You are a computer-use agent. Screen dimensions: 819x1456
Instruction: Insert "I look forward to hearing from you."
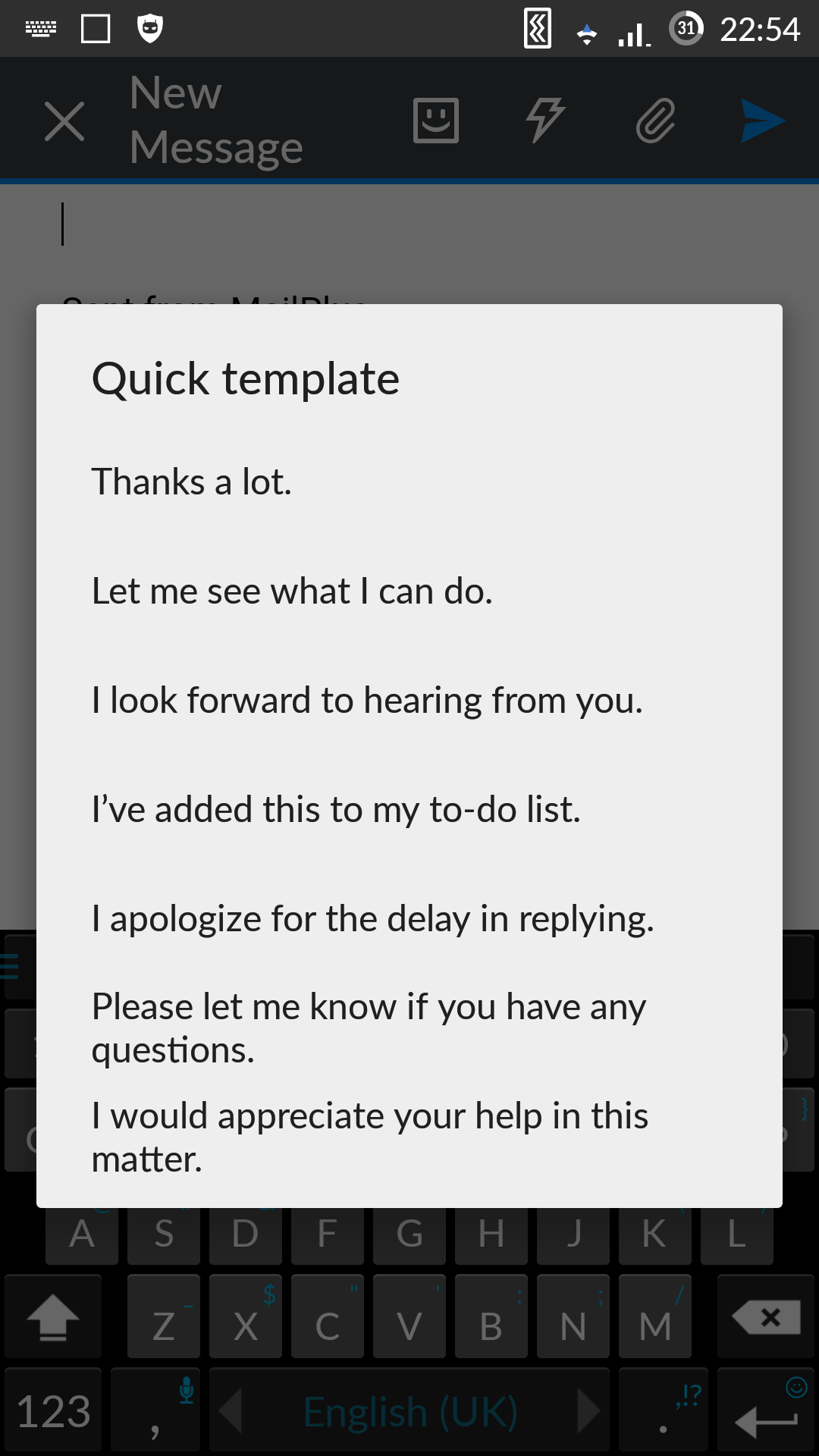pyautogui.click(x=367, y=701)
